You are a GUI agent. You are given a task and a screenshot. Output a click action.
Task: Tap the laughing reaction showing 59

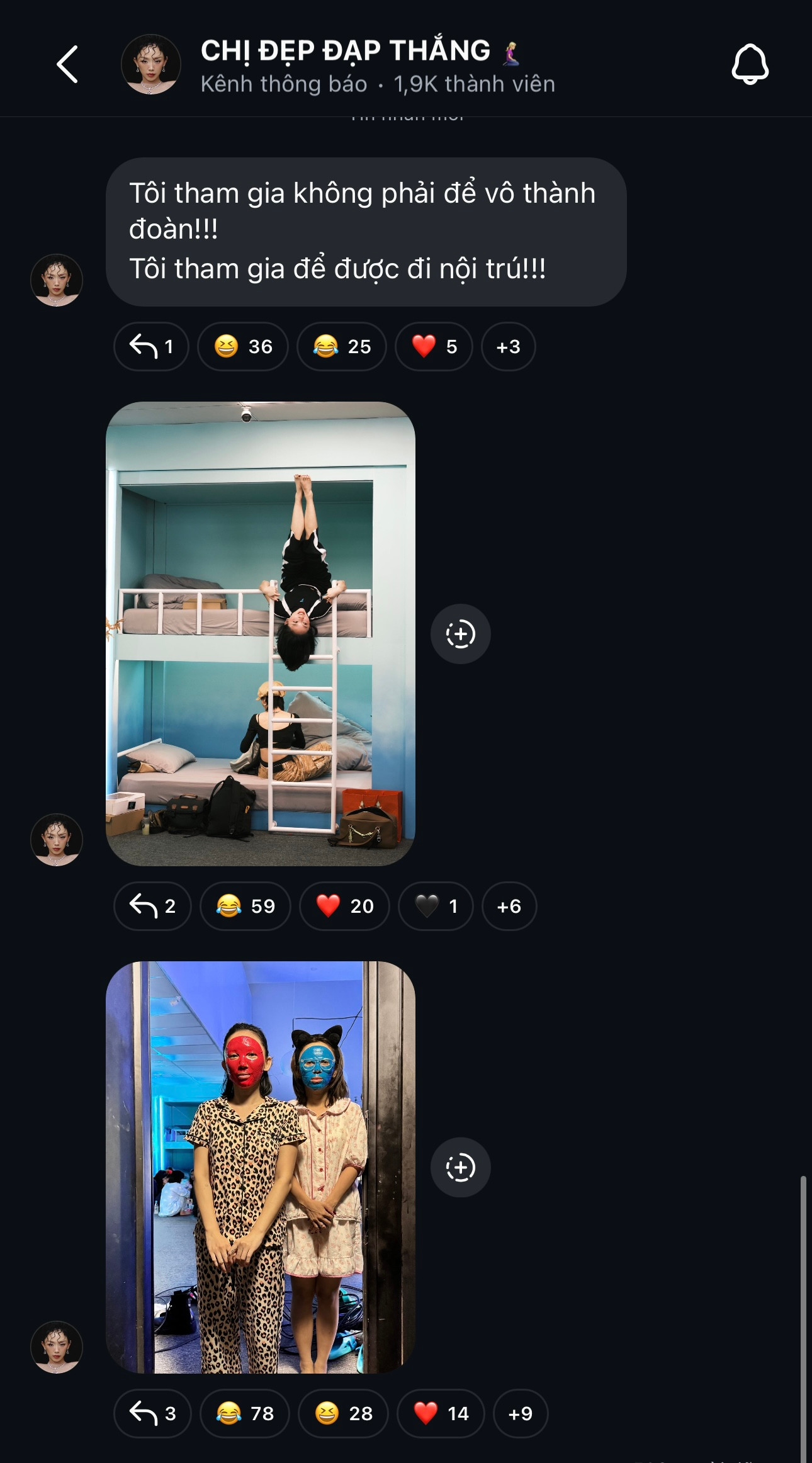pos(245,906)
